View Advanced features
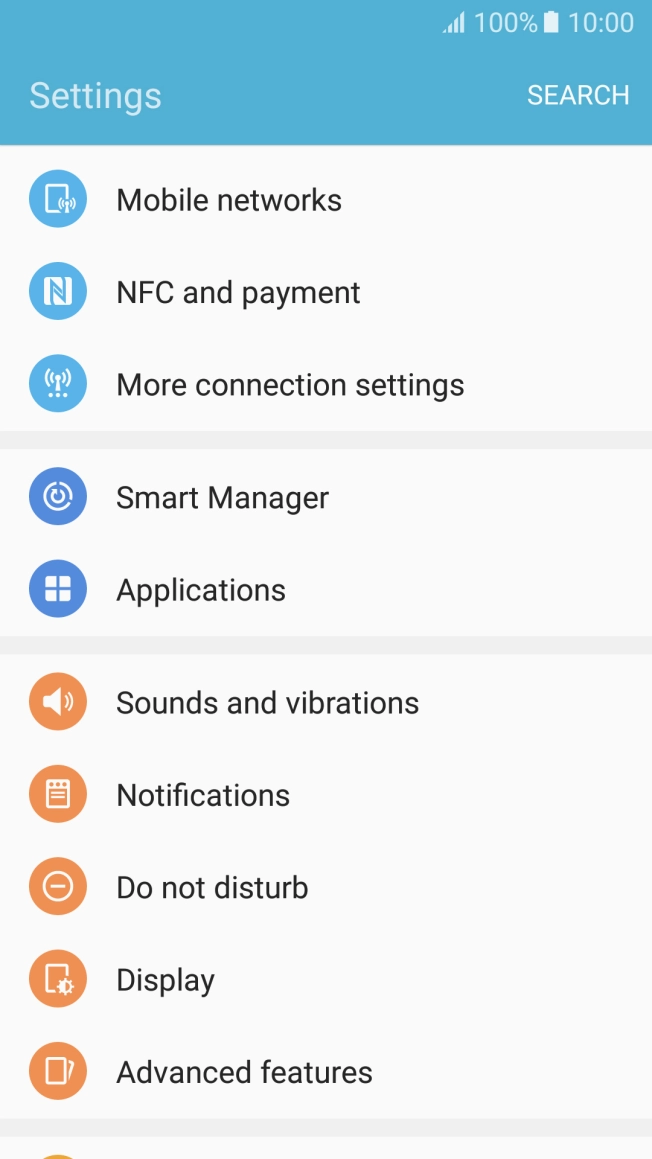The height and width of the screenshot is (1159, 652). coord(326,1071)
